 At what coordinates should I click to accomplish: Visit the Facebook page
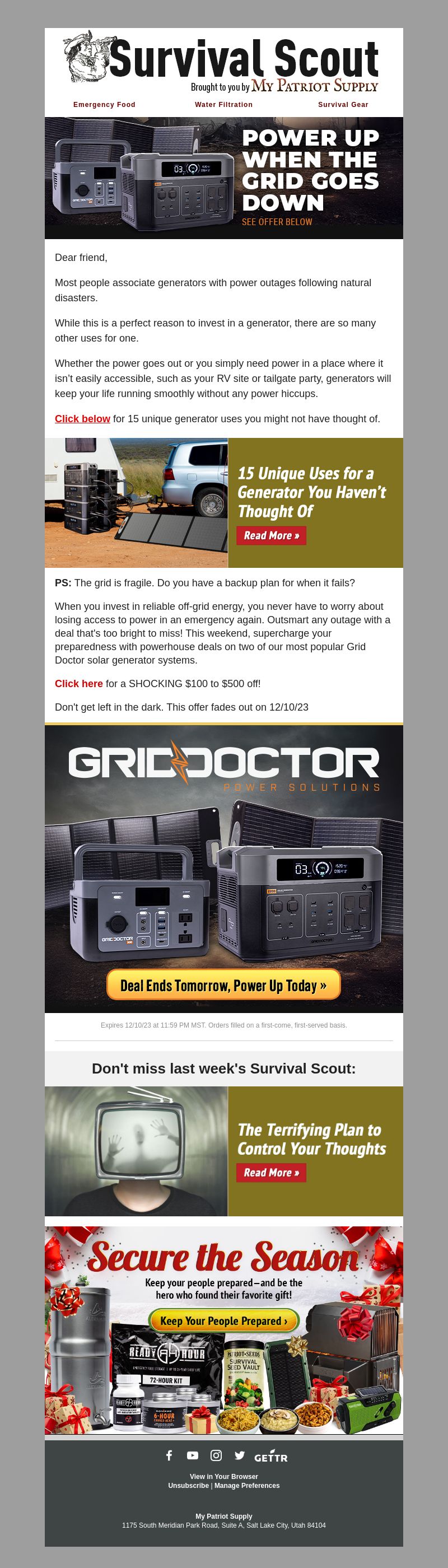click(169, 1455)
